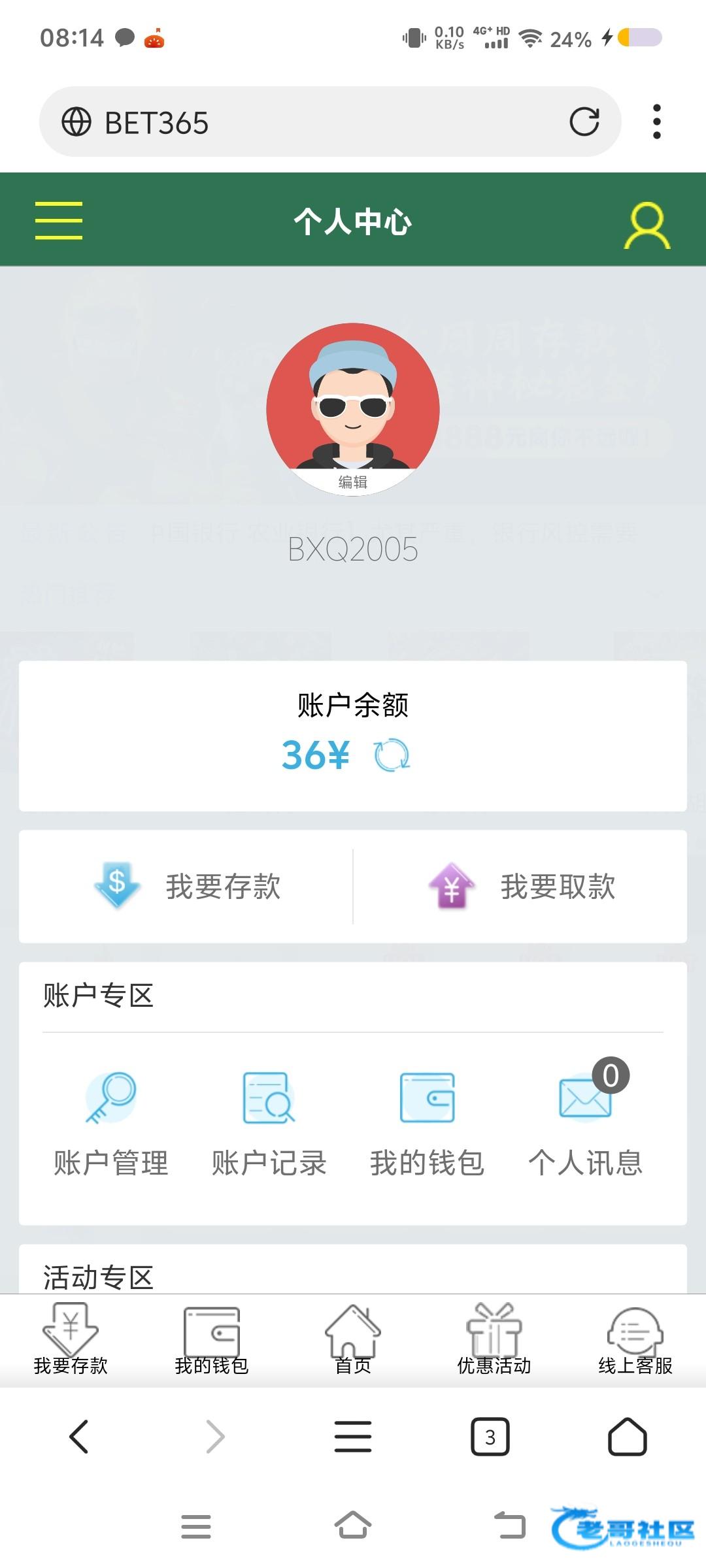Show the open browser tabs switcher

490,1437
